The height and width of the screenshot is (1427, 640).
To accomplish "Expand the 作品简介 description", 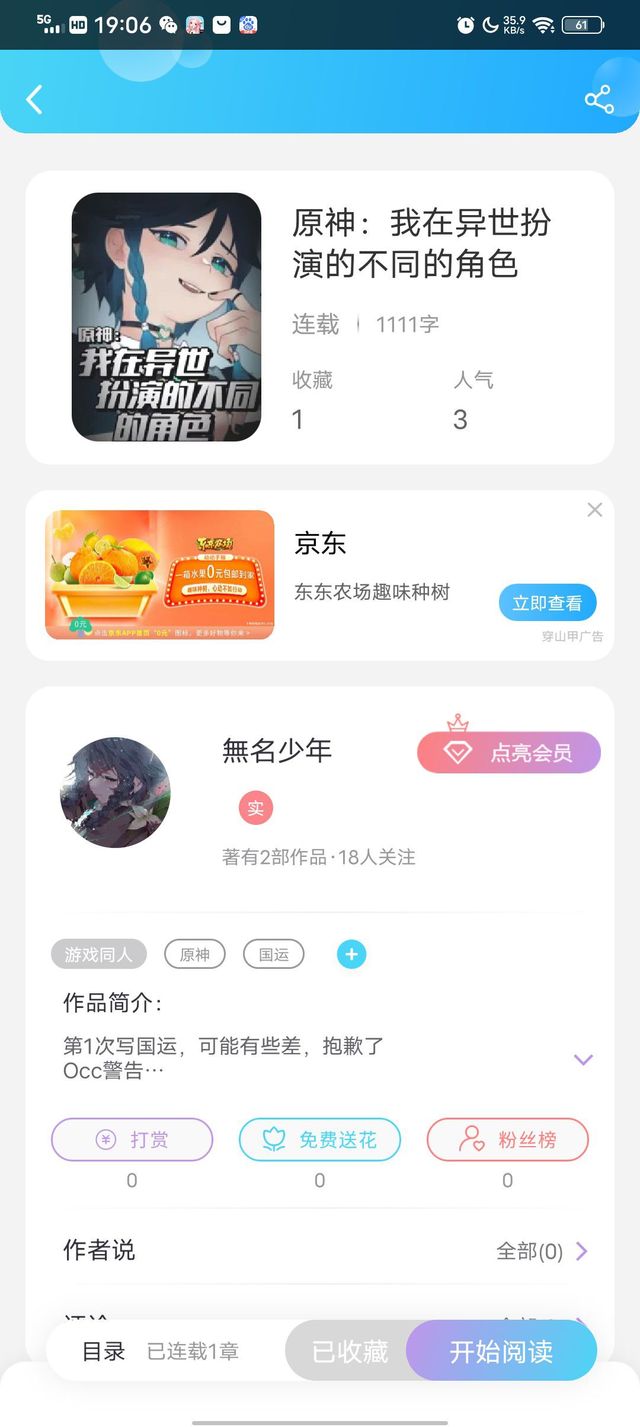I will pos(583,1059).
